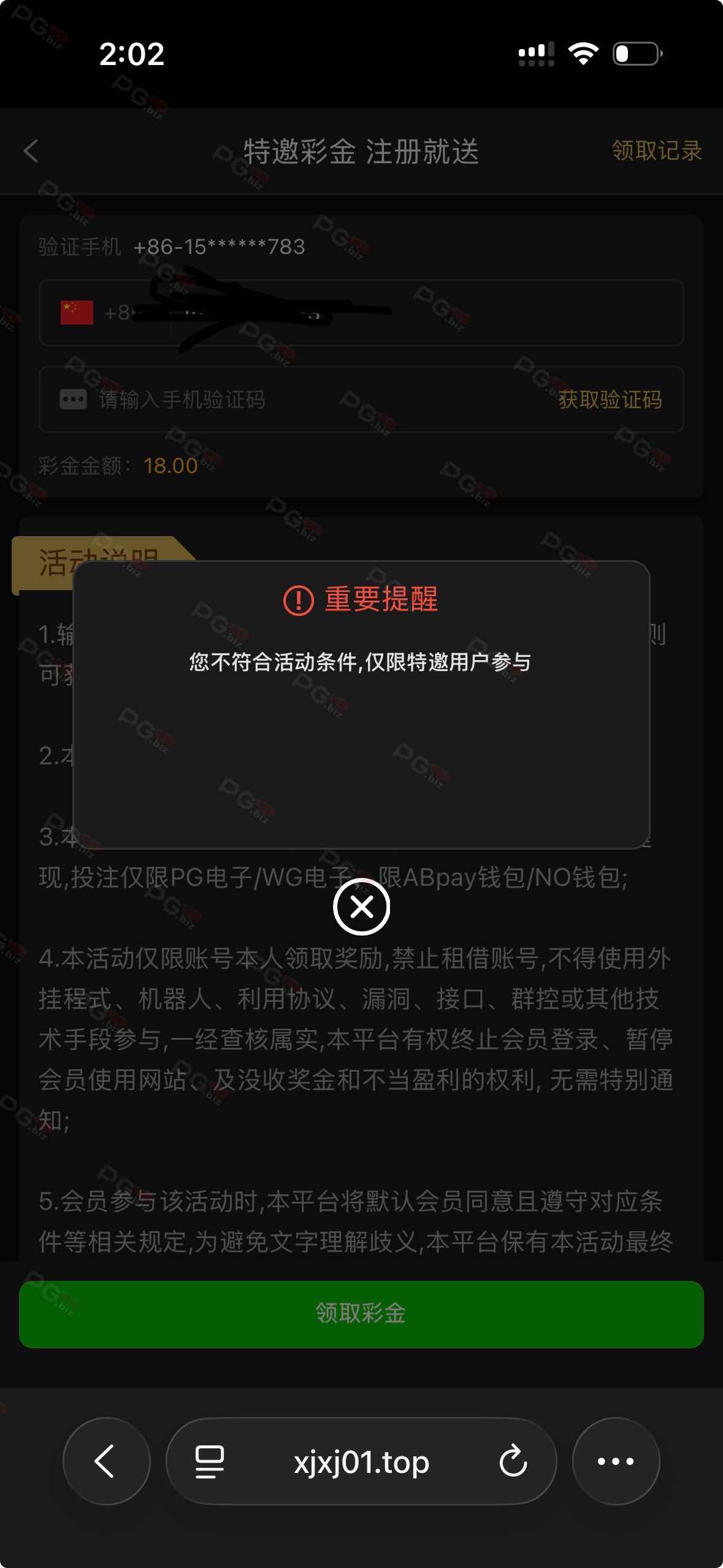723x1568 pixels.
Task: Open the browser's three-dot menu
Action: click(616, 1461)
